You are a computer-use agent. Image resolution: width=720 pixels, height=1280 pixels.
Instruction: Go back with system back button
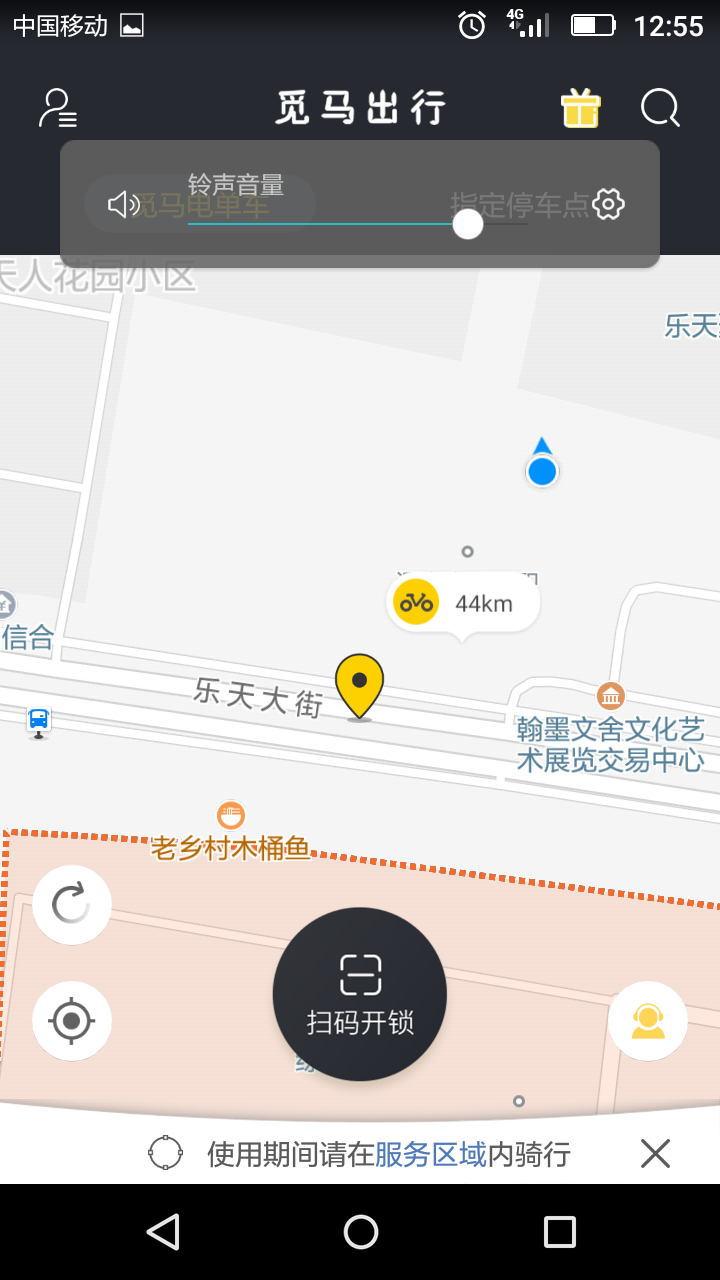[162, 1232]
